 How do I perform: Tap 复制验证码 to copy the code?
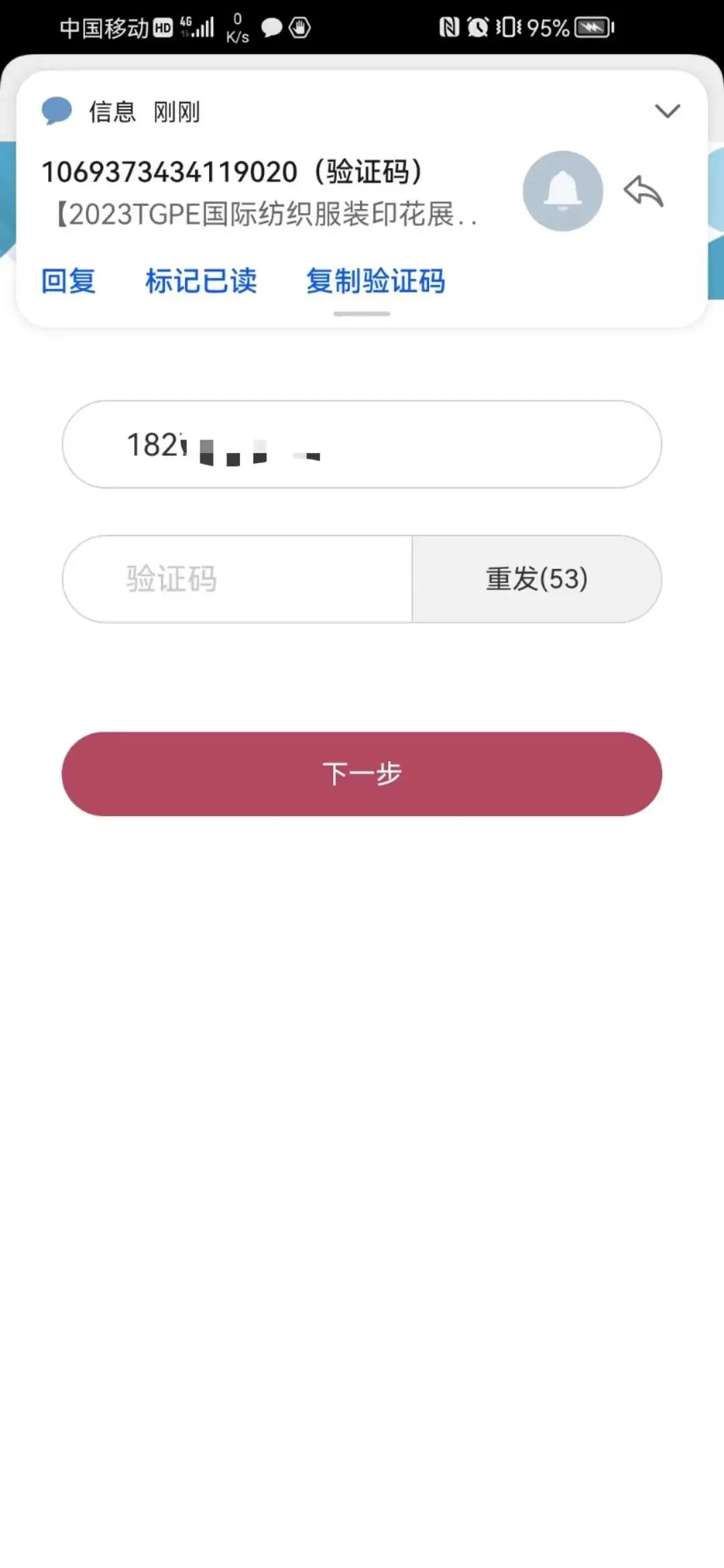coord(375,281)
